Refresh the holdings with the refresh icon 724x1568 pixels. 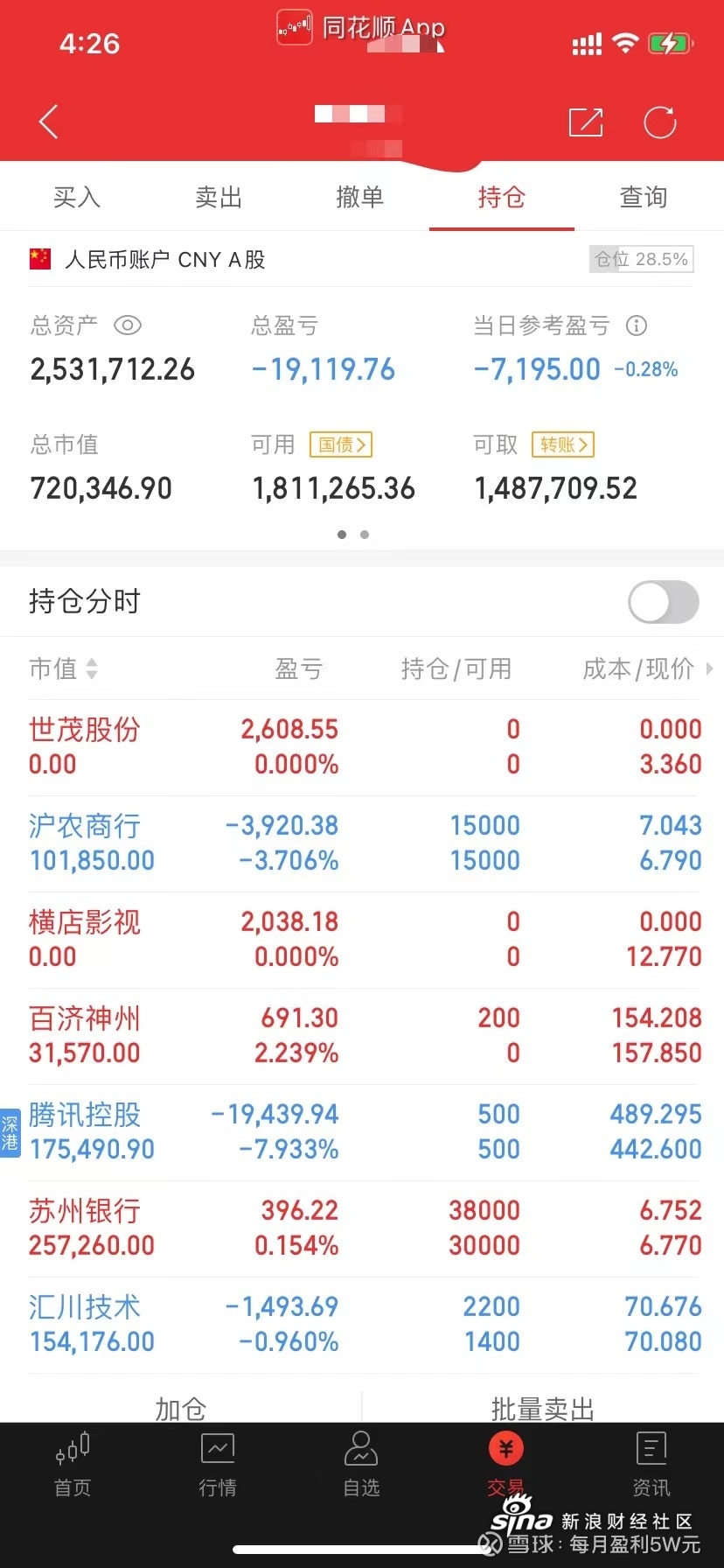(x=660, y=122)
